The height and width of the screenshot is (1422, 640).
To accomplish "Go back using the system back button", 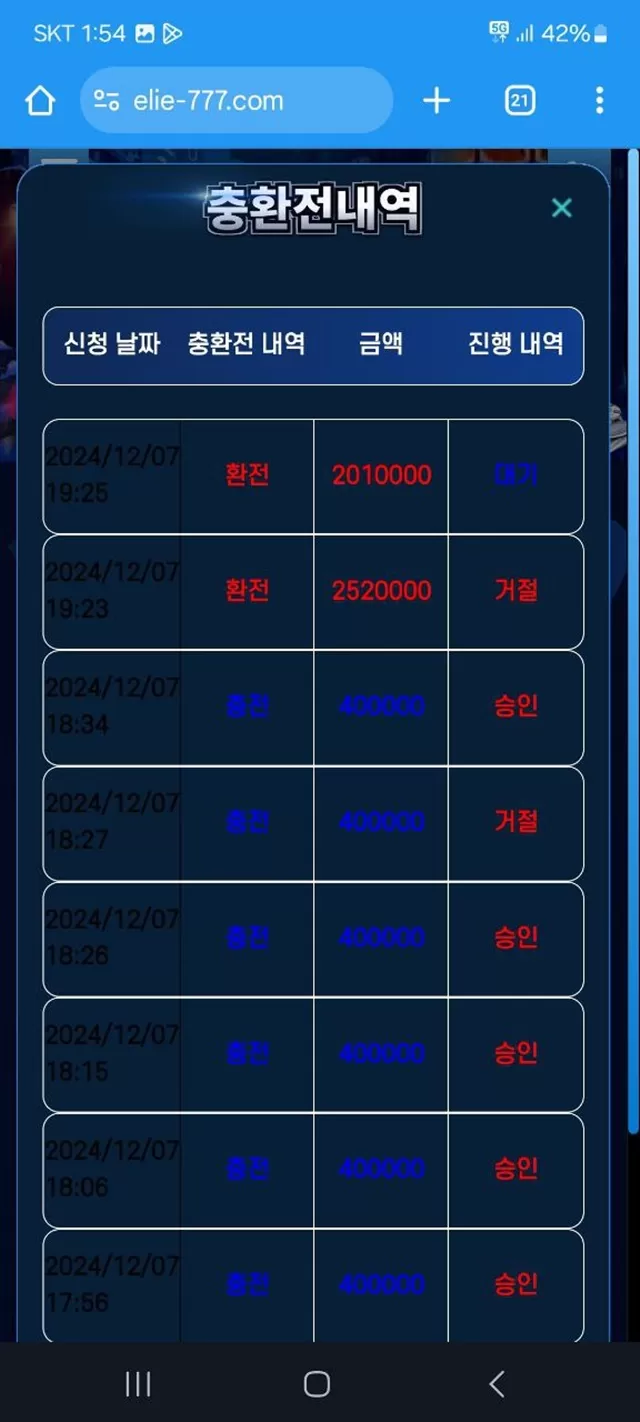I will click(x=496, y=1383).
